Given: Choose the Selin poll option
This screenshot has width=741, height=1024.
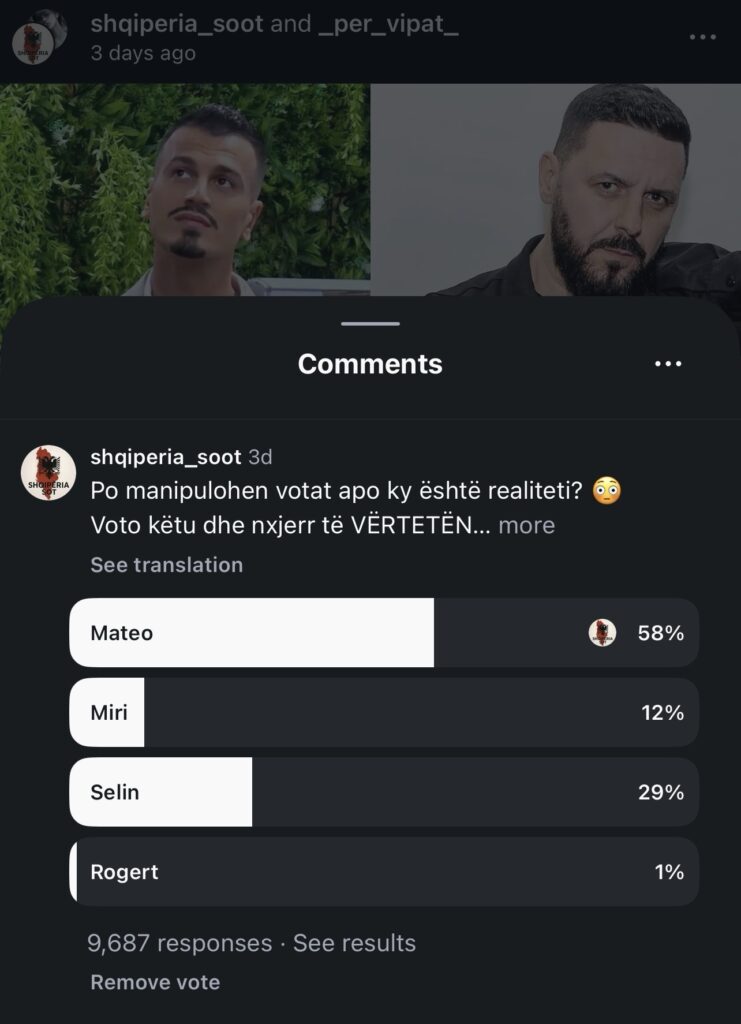Looking at the screenshot, I should point(383,792).
